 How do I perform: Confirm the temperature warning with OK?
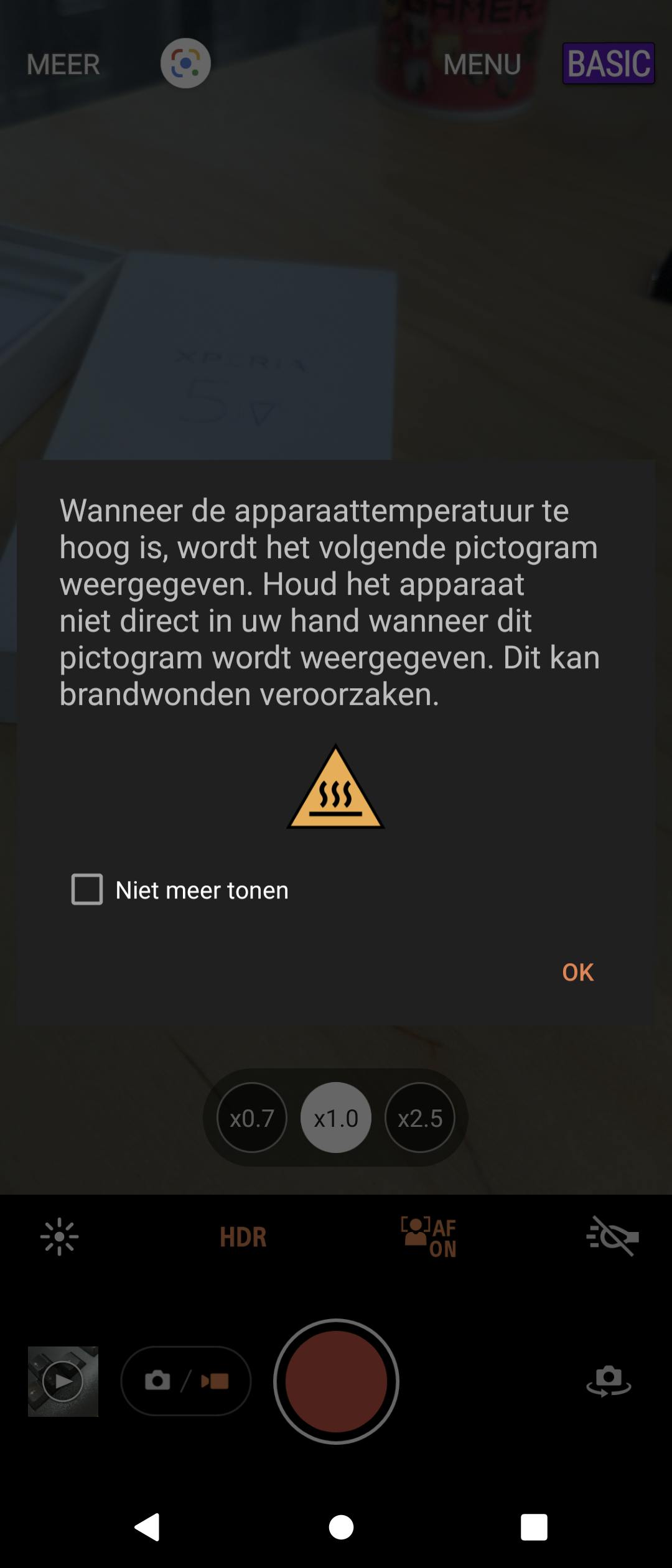(x=577, y=972)
